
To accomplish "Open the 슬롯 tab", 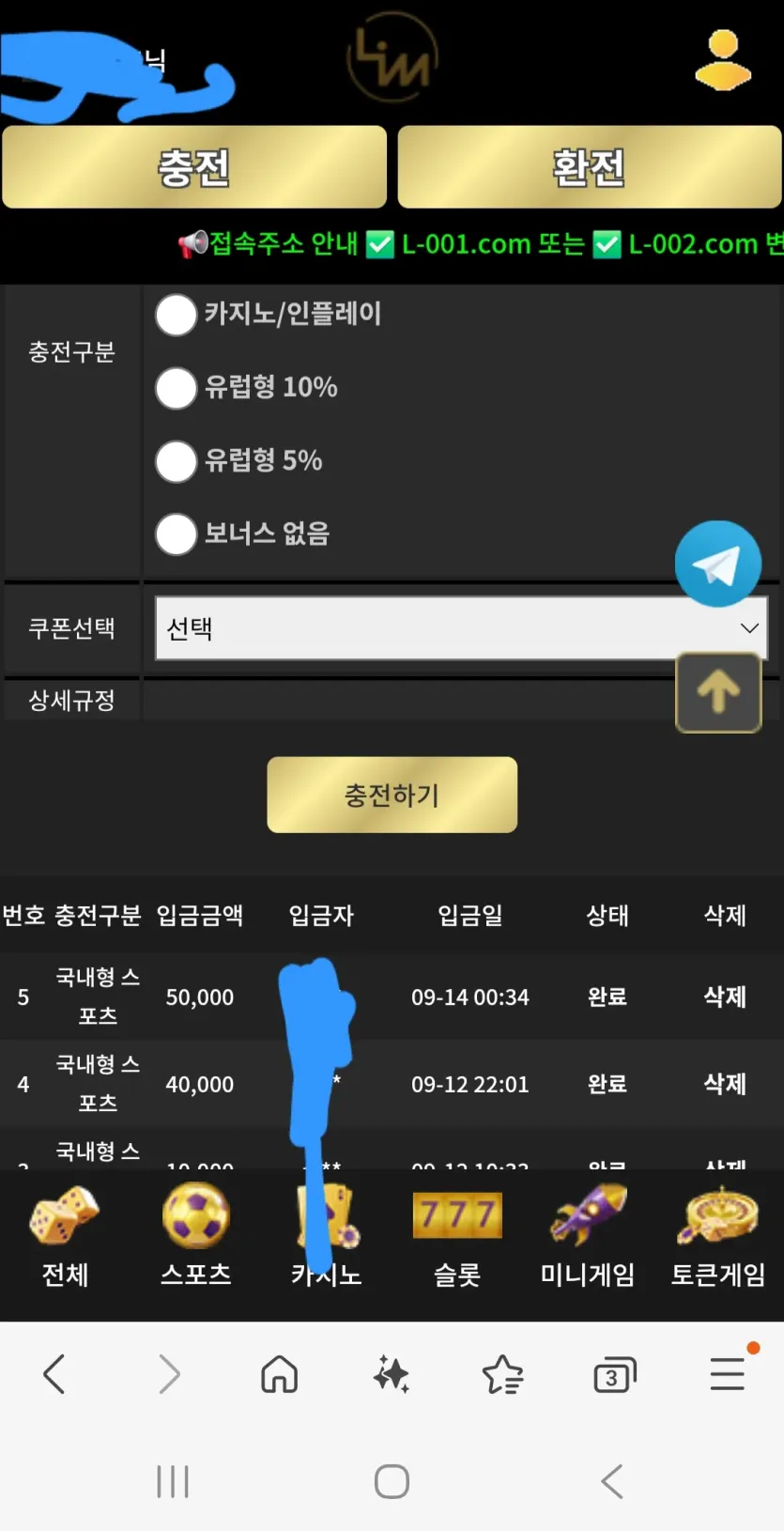I will (x=457, y=1237).
